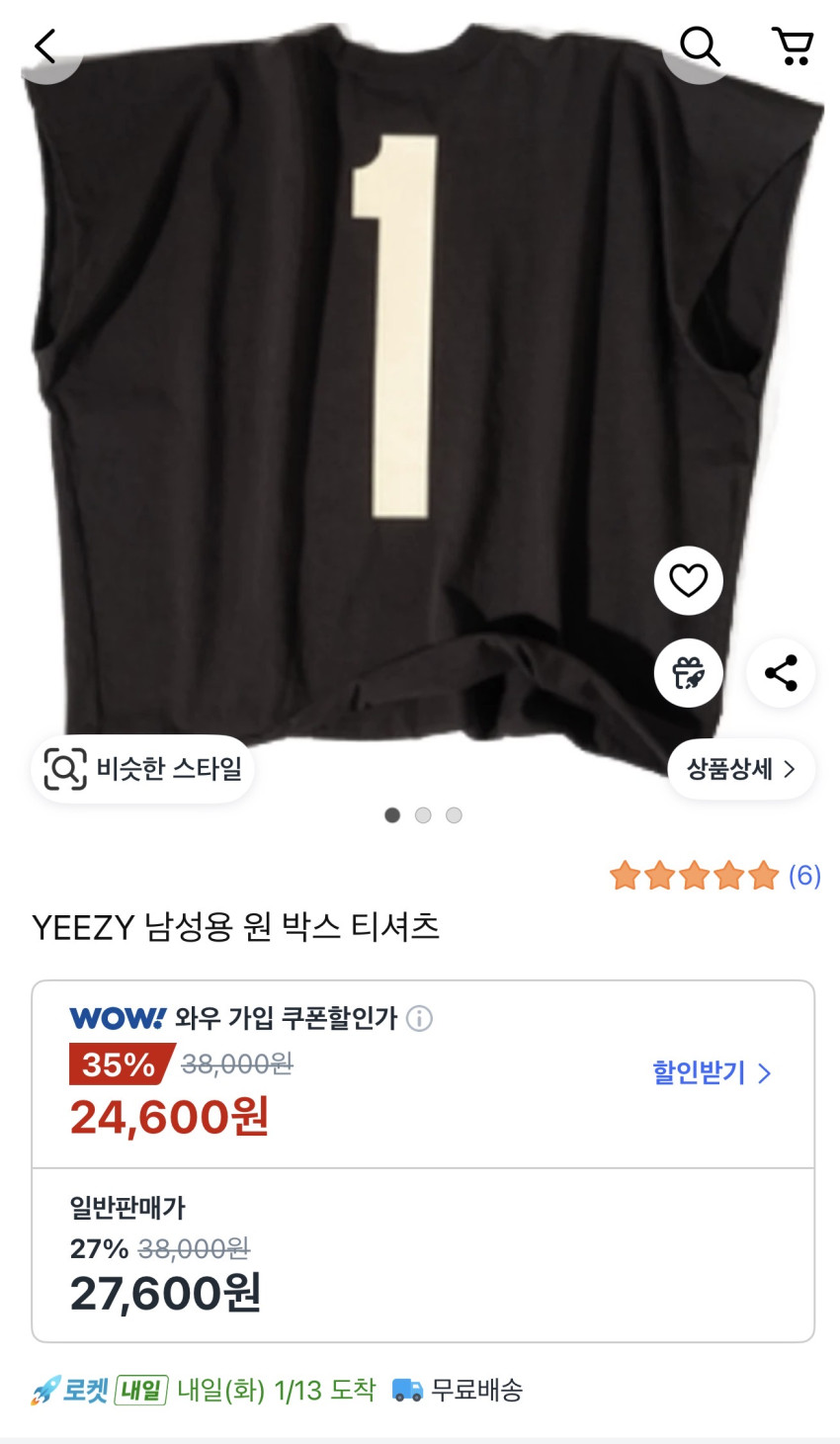Tap 할인받기 to get the discount

[x=711, y=1073]
